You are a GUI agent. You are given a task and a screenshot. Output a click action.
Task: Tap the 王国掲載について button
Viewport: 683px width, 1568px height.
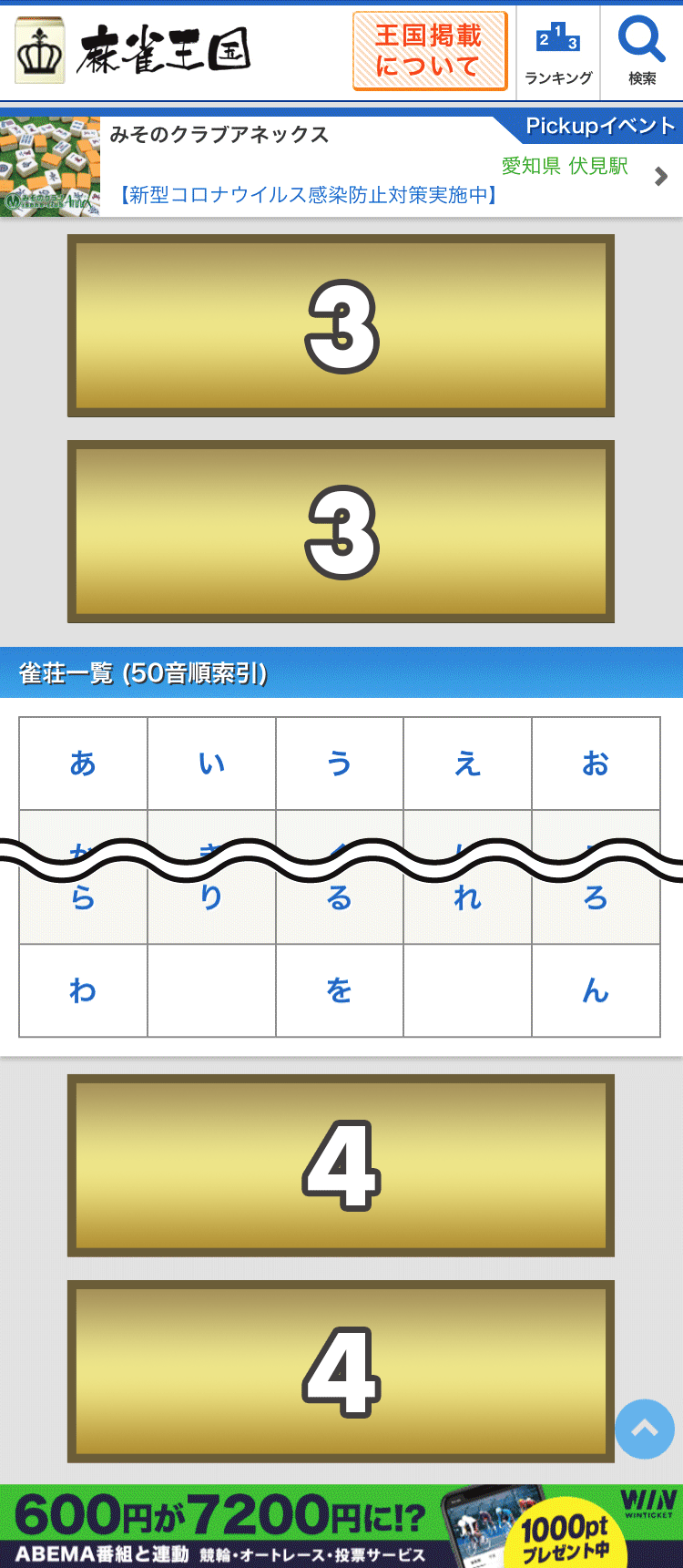point(429,51)
